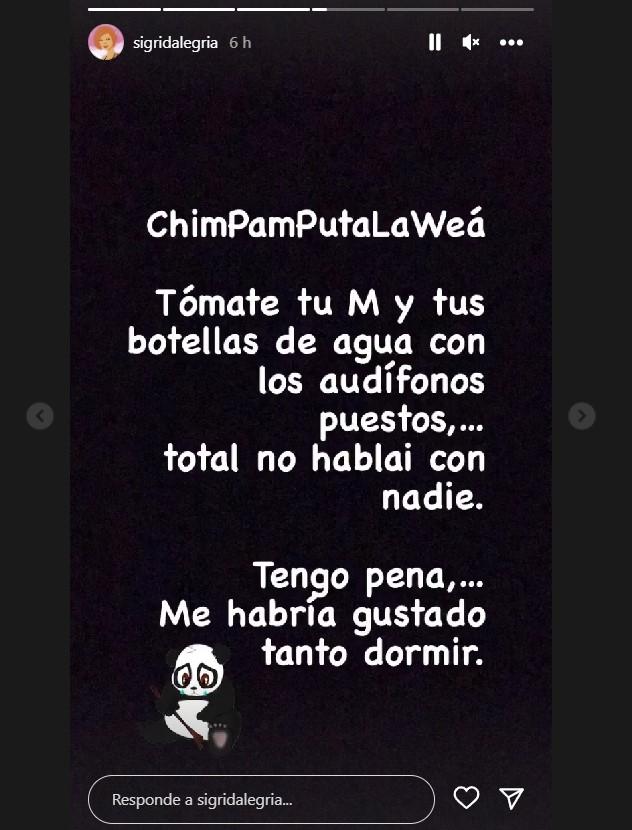Open sigridalegria username link

(x=175, y=43)
